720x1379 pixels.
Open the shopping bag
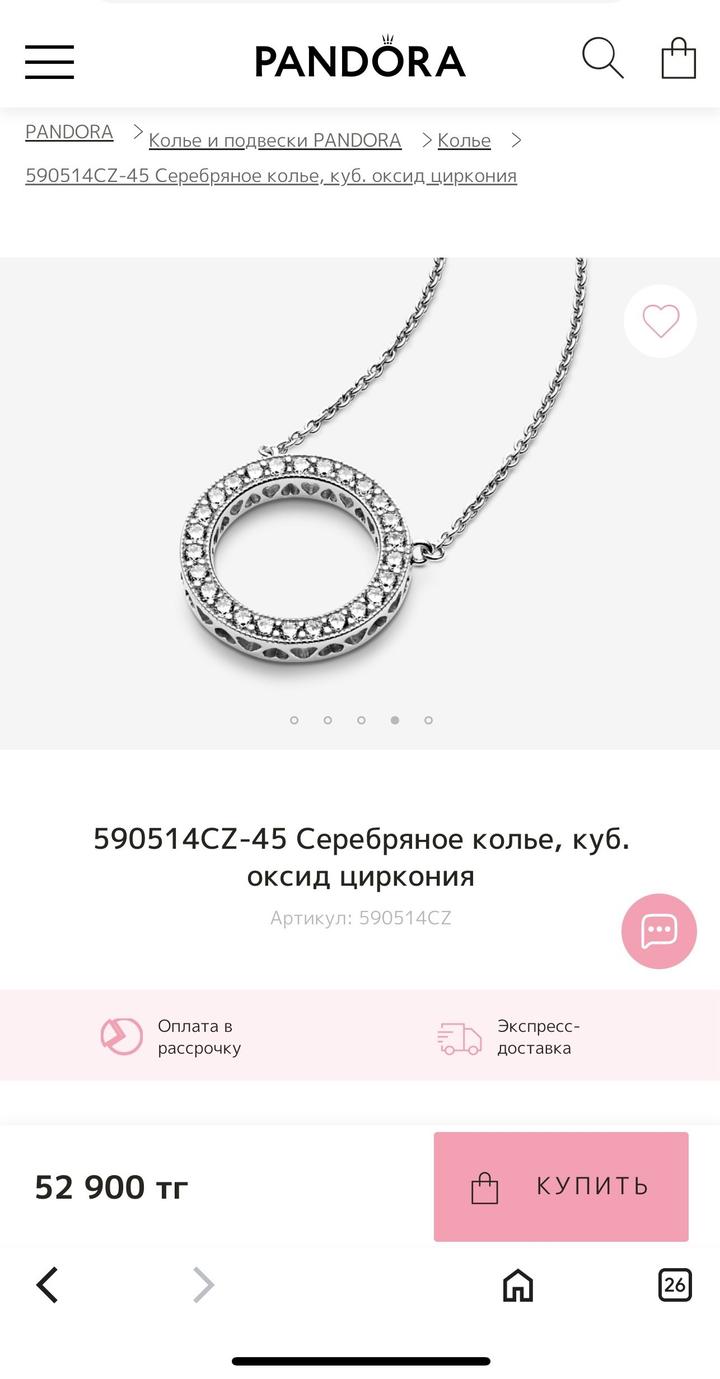tap(678, 59)
